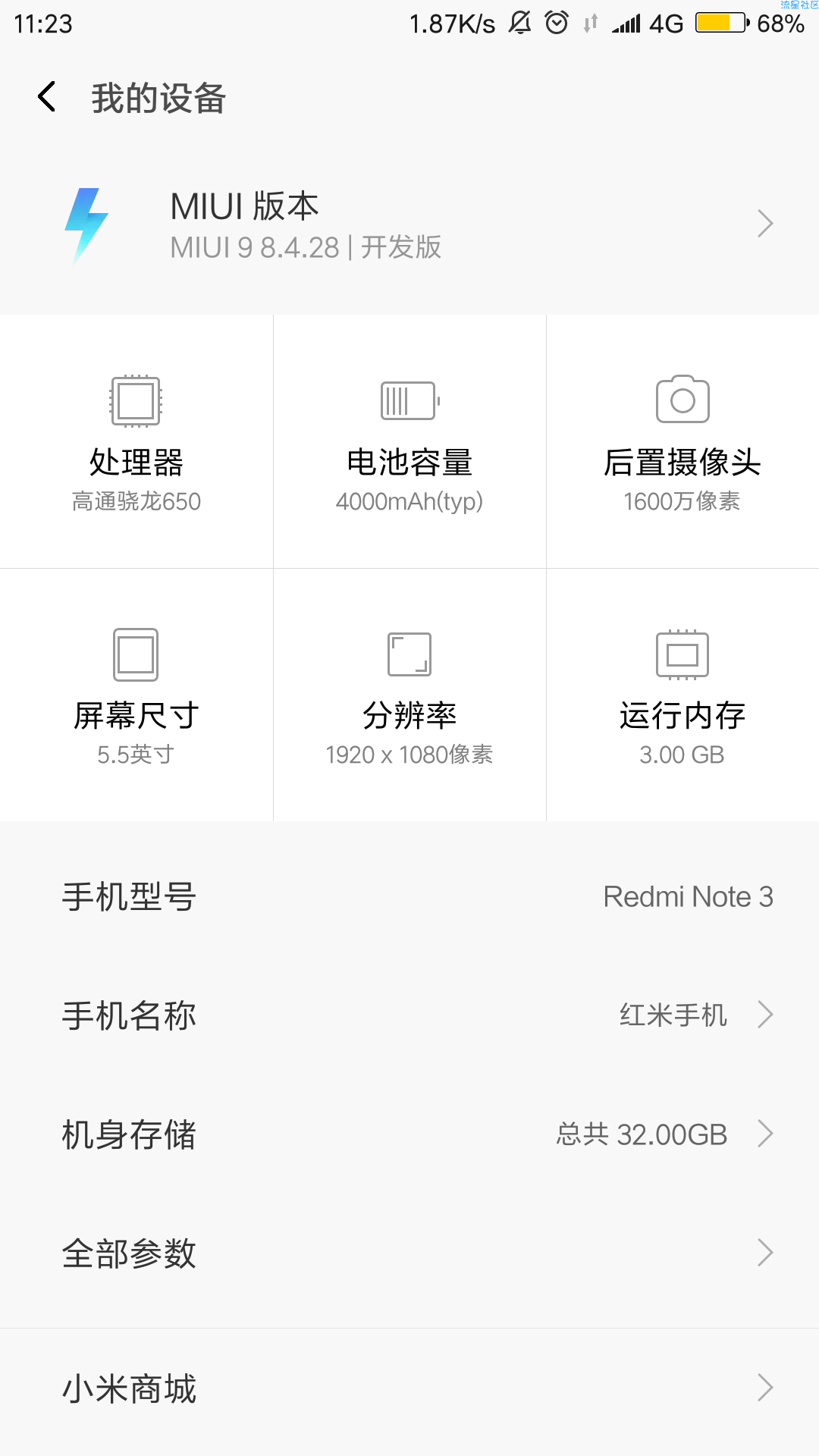Image resolution: width=819 pixels, height=1456 pixels.
Task: Open 全部参数 list
Action: (409, 1253)
